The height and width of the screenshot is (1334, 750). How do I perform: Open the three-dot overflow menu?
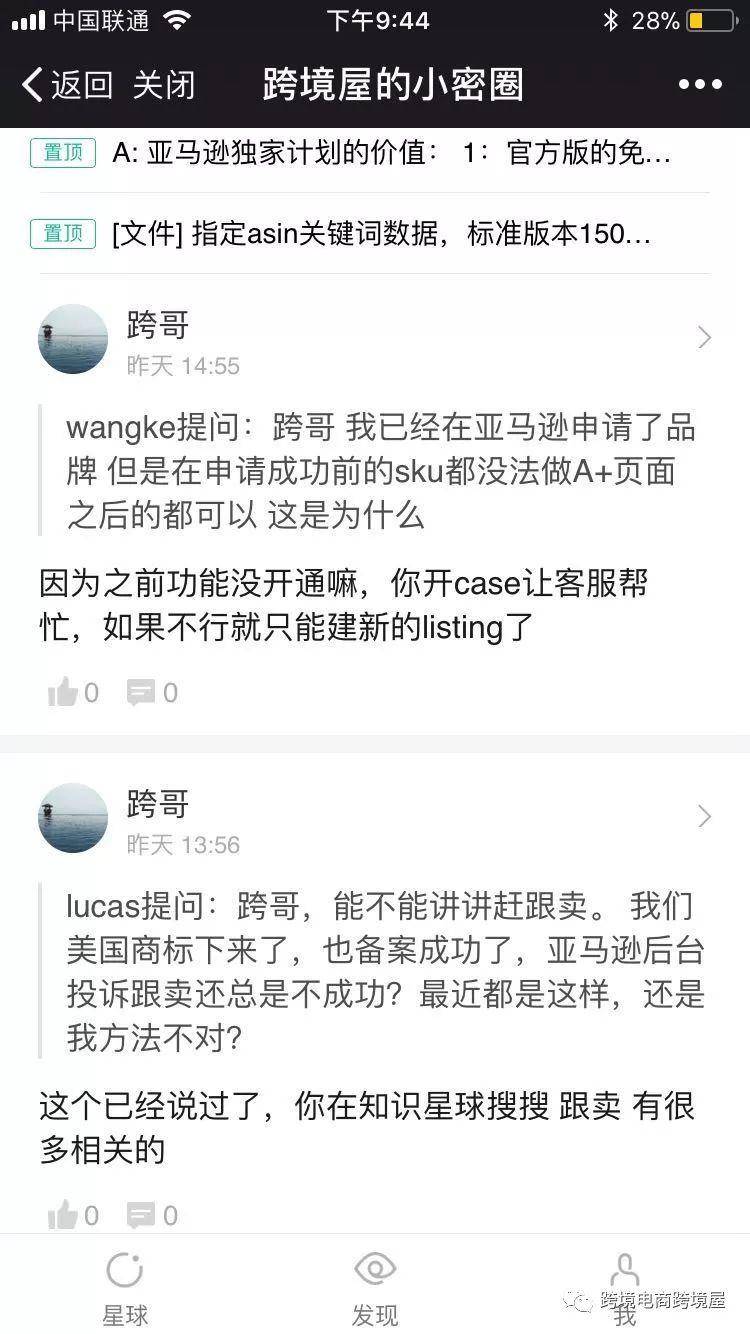[699, 85]
